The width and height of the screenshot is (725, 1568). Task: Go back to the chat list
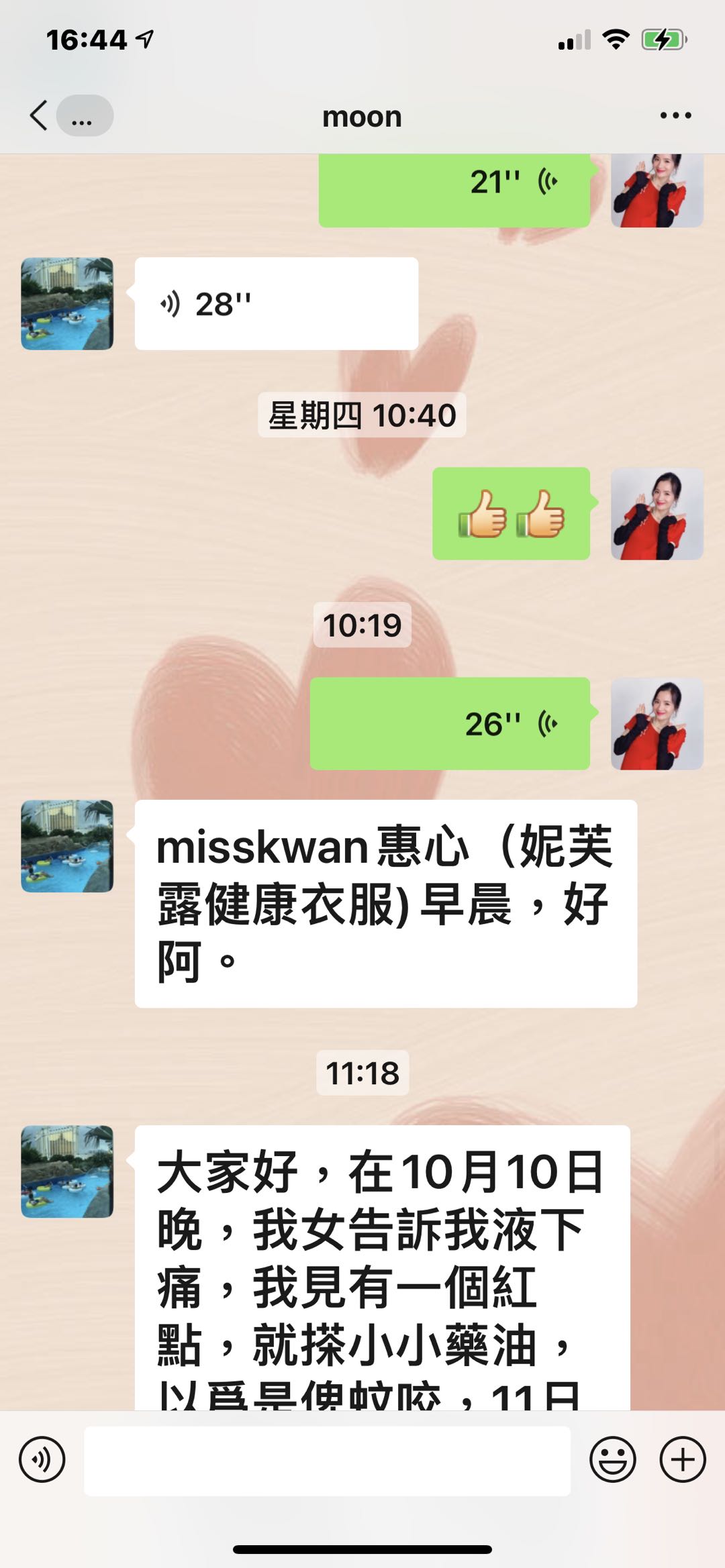tap(40, 115)
